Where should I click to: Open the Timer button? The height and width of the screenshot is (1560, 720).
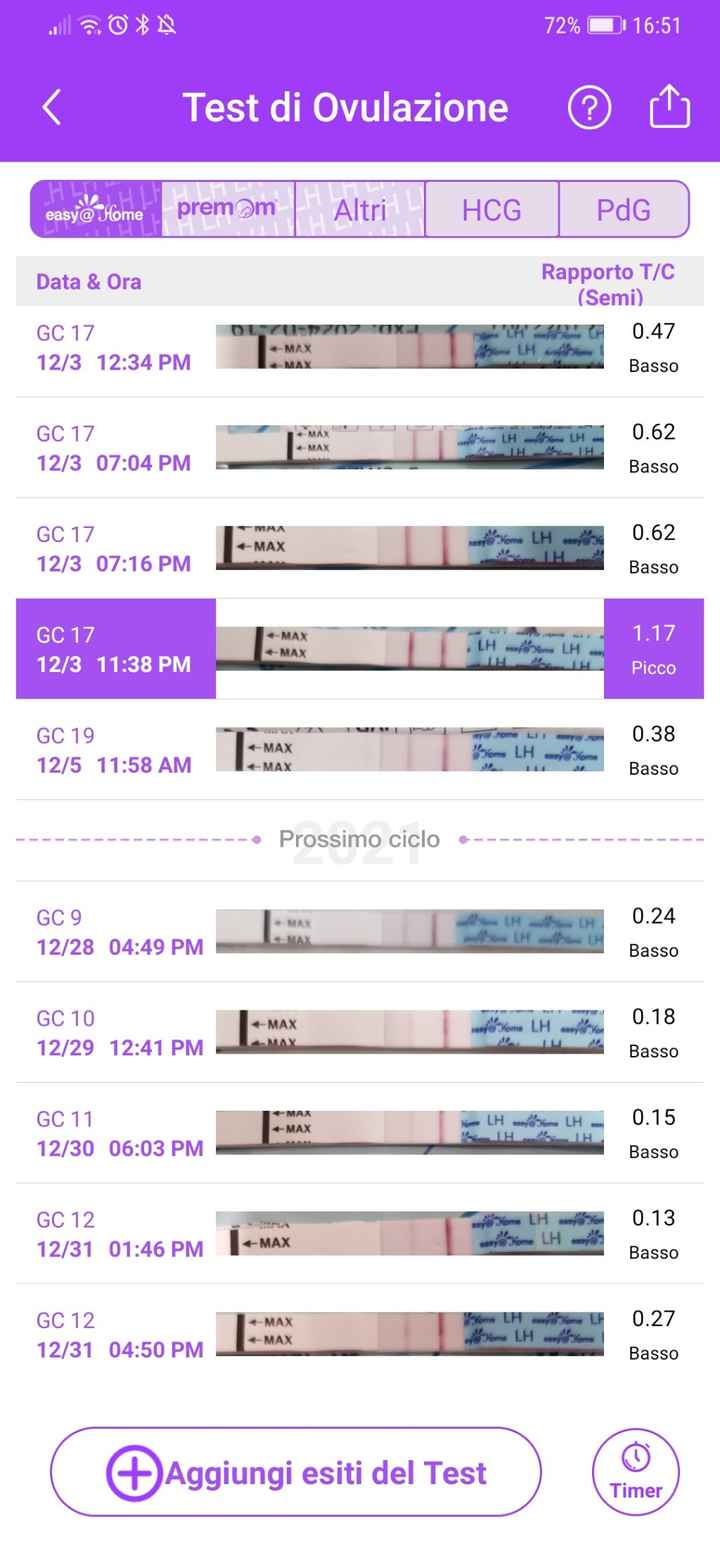[636, 1472]
